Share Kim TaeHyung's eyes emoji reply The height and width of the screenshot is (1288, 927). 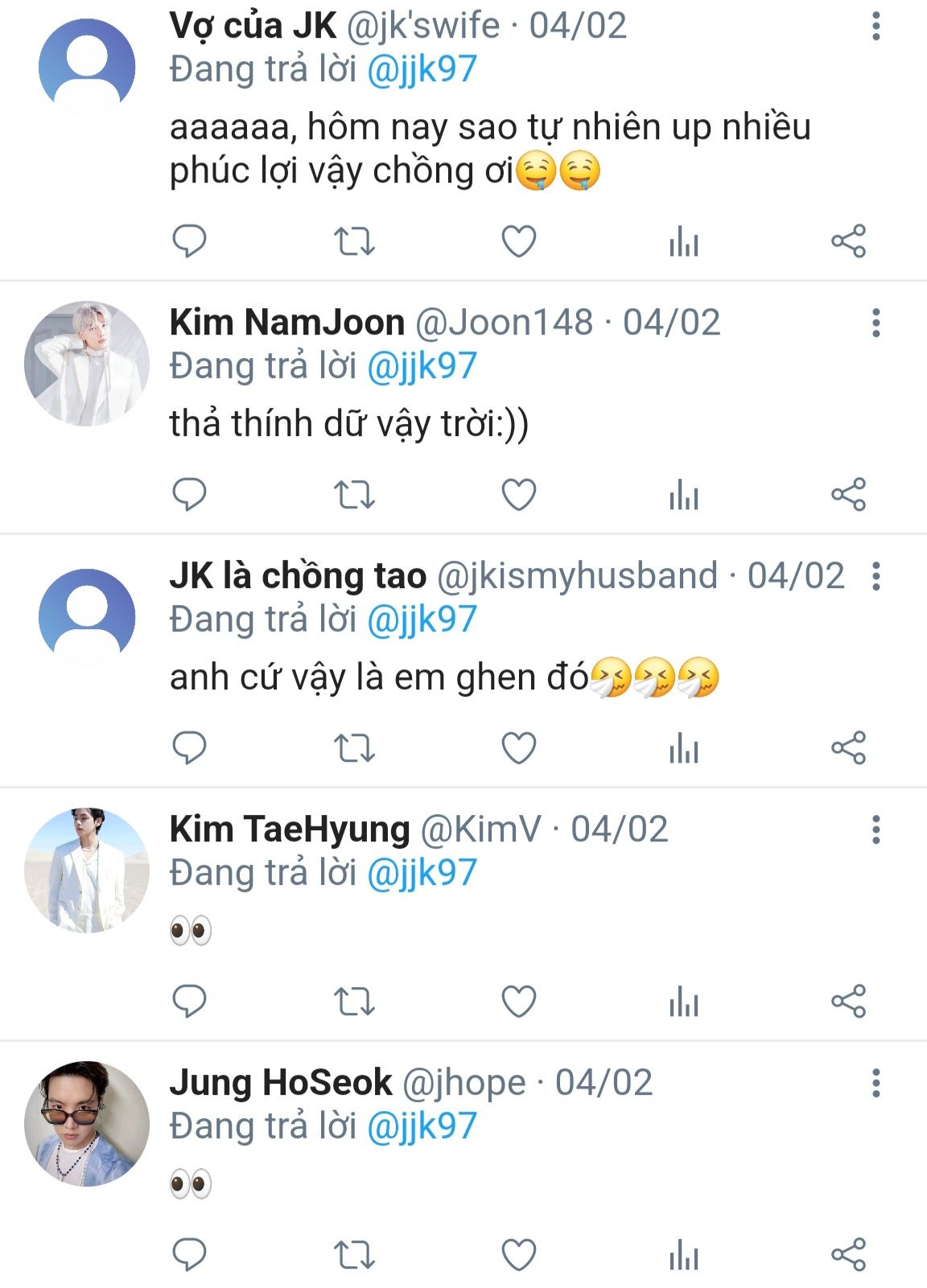(848, 1001)
